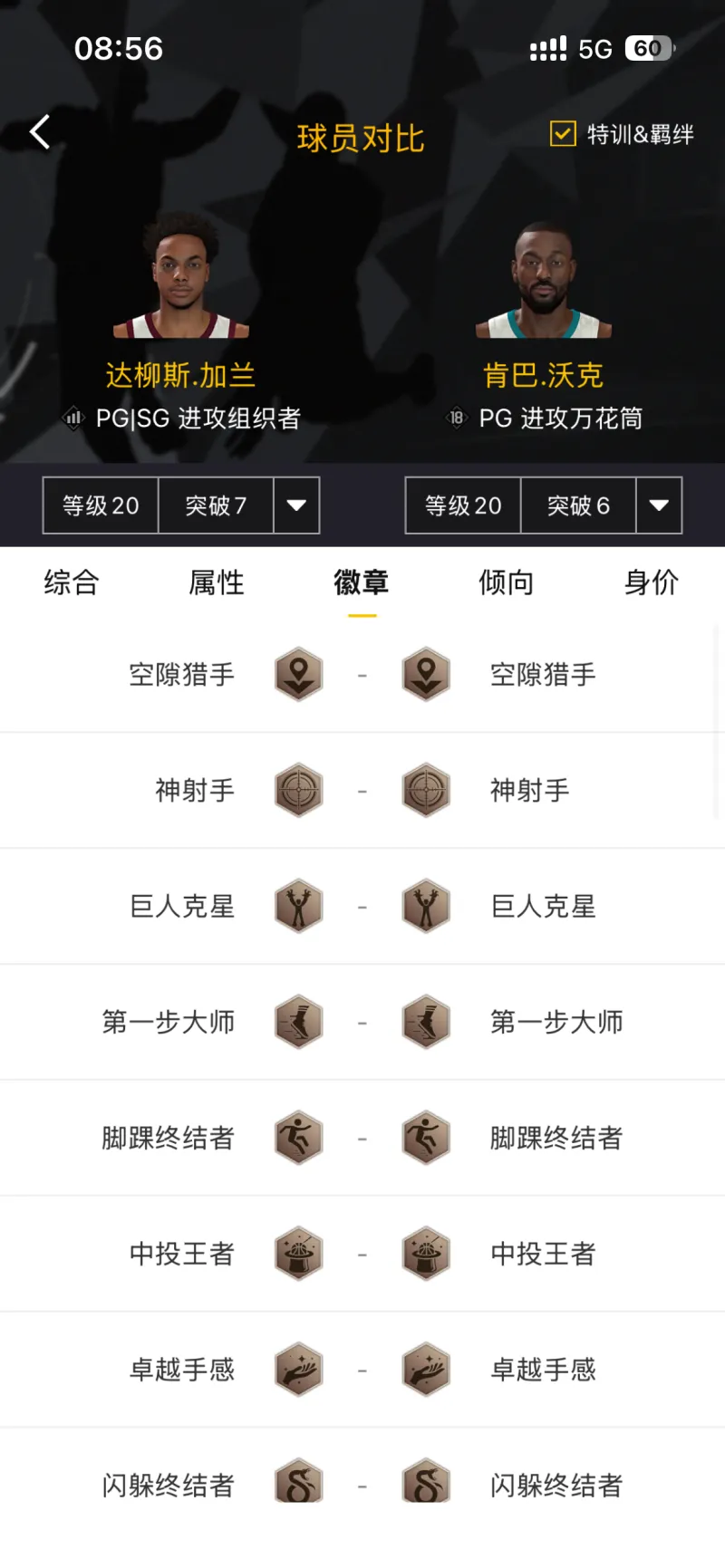Go back using the top-left arrow
The width and height of the screenshot is (725, 1568).
point(40,133)
